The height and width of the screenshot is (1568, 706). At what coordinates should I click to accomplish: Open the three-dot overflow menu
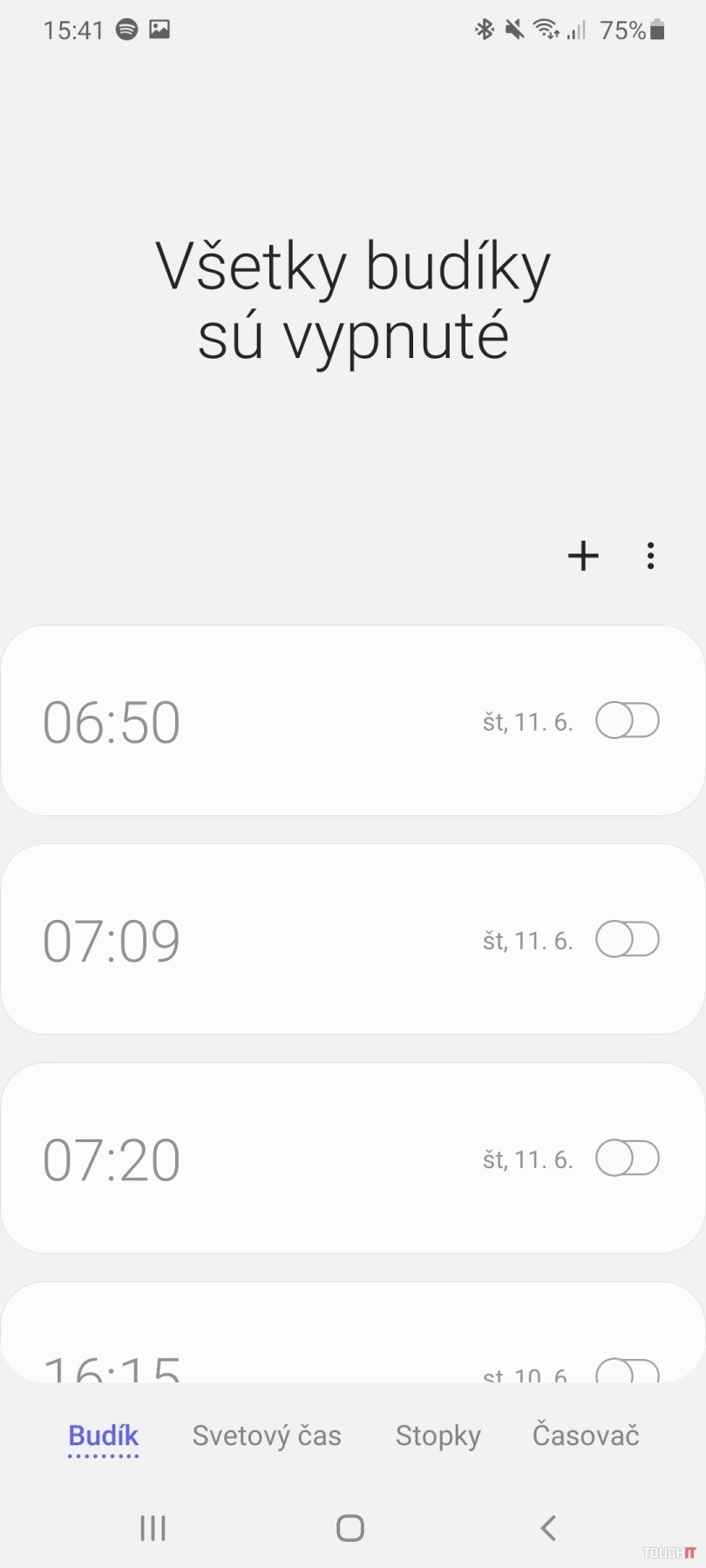(x=650, y=556)
